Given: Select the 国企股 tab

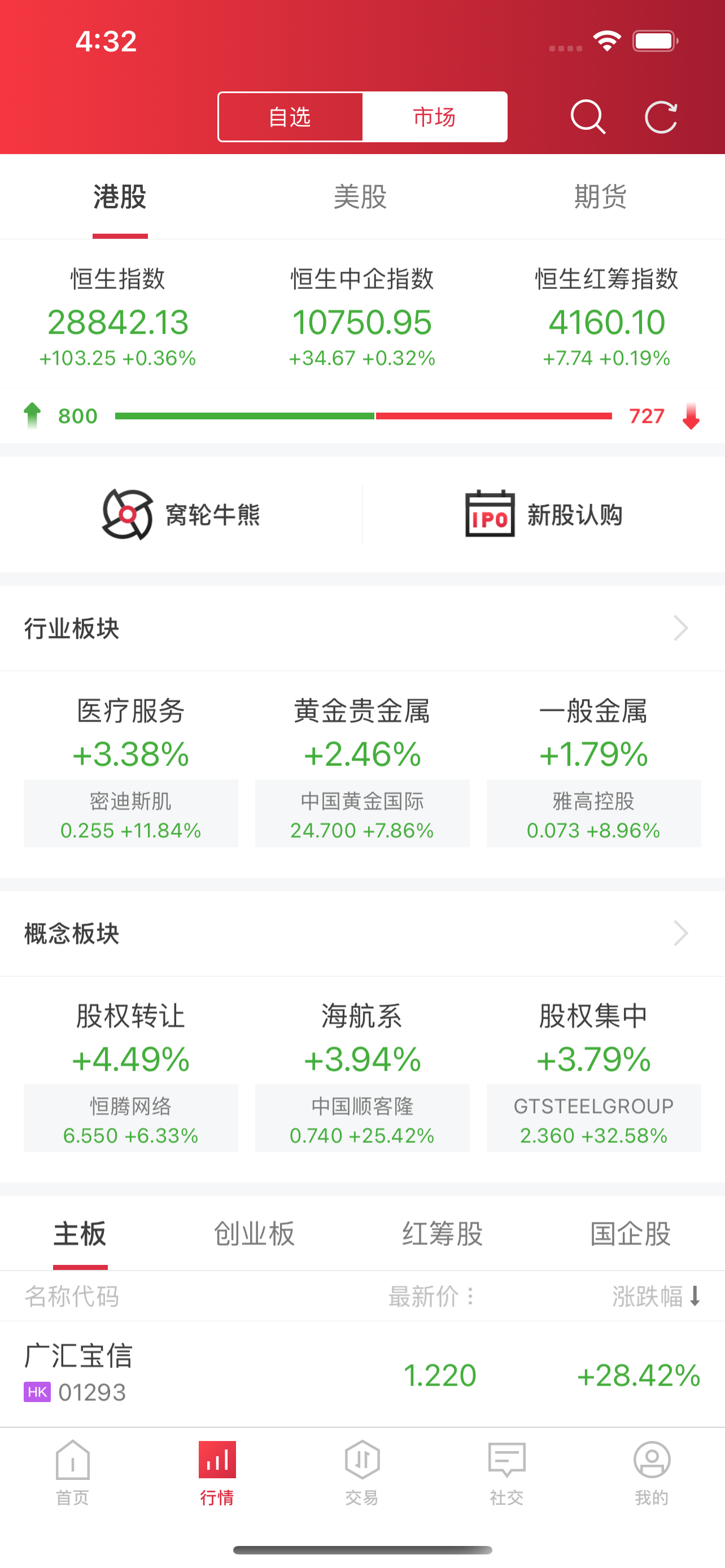Looking at the screenshot, I should [631, 1234].
